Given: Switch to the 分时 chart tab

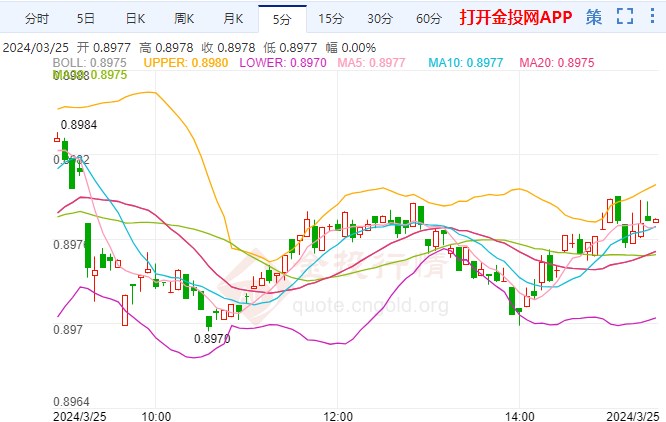Looking at the screenshot, I should click(36, 18).
